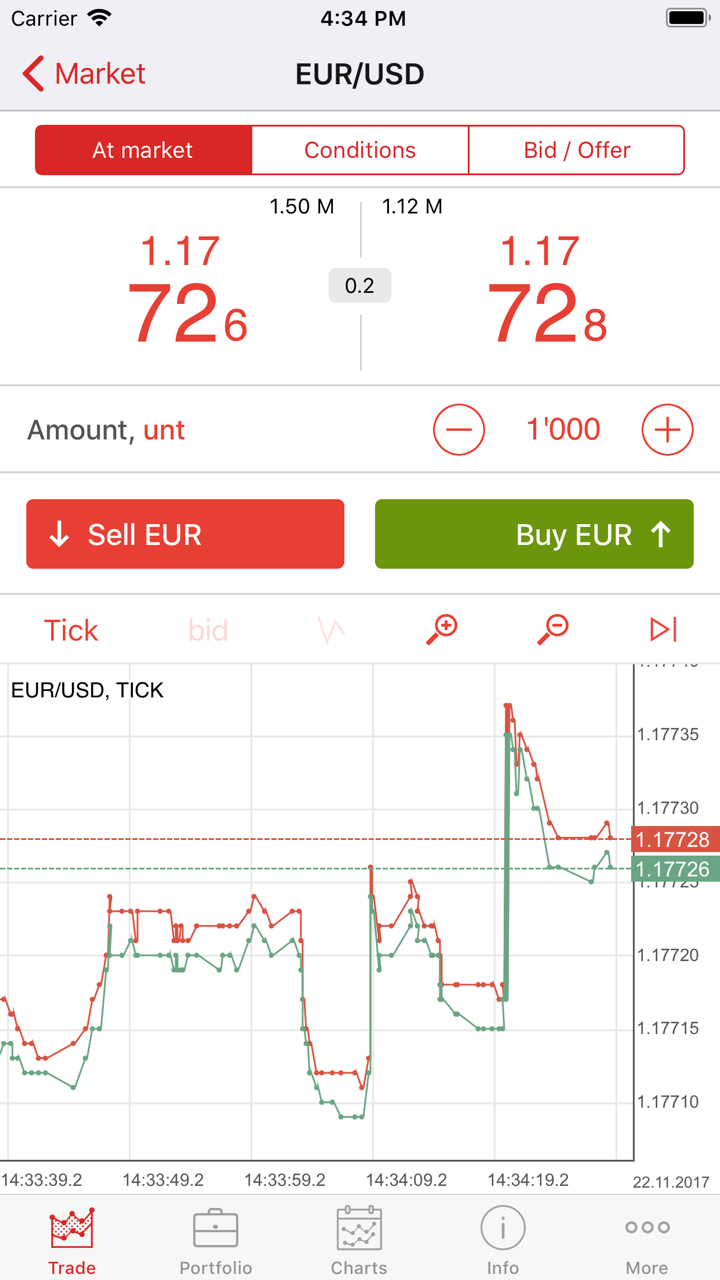
Task: Change the amount unit "unt"
Action: coord(164,431)
